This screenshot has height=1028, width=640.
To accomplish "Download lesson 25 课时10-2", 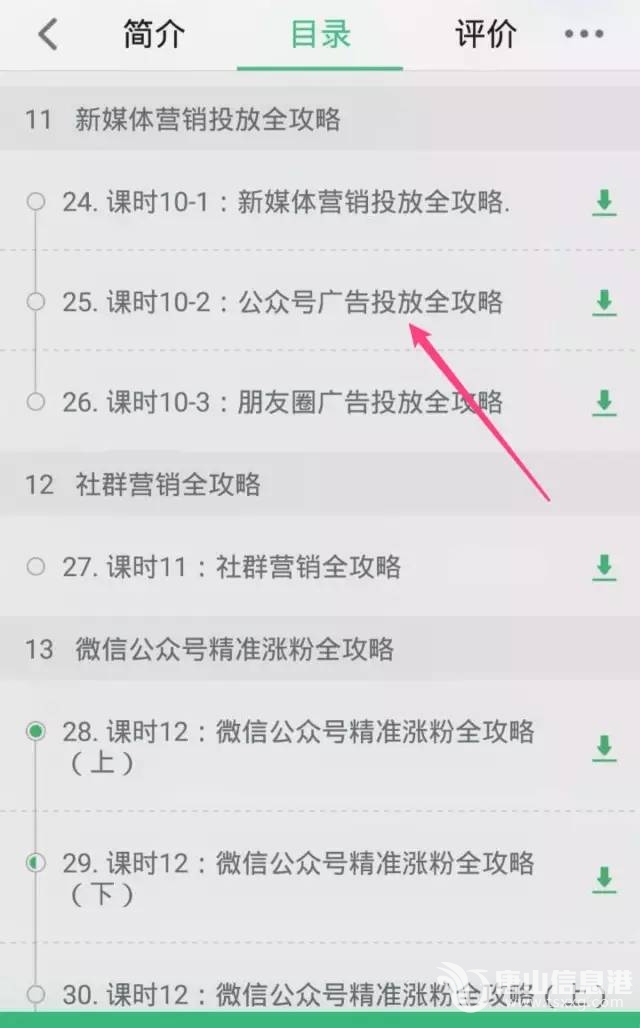I will pos(603,302).
